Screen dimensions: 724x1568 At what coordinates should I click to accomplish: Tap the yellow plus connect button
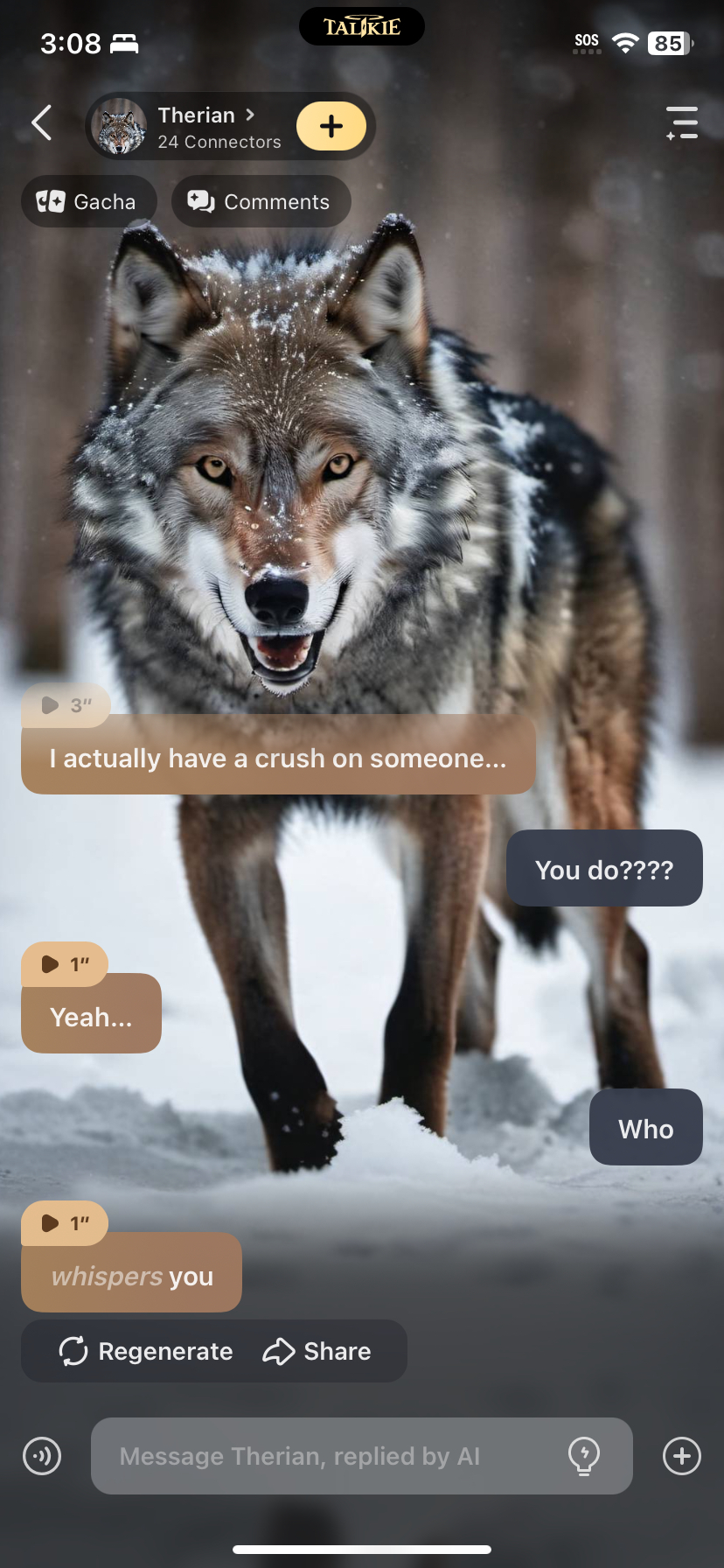[331, 126]
